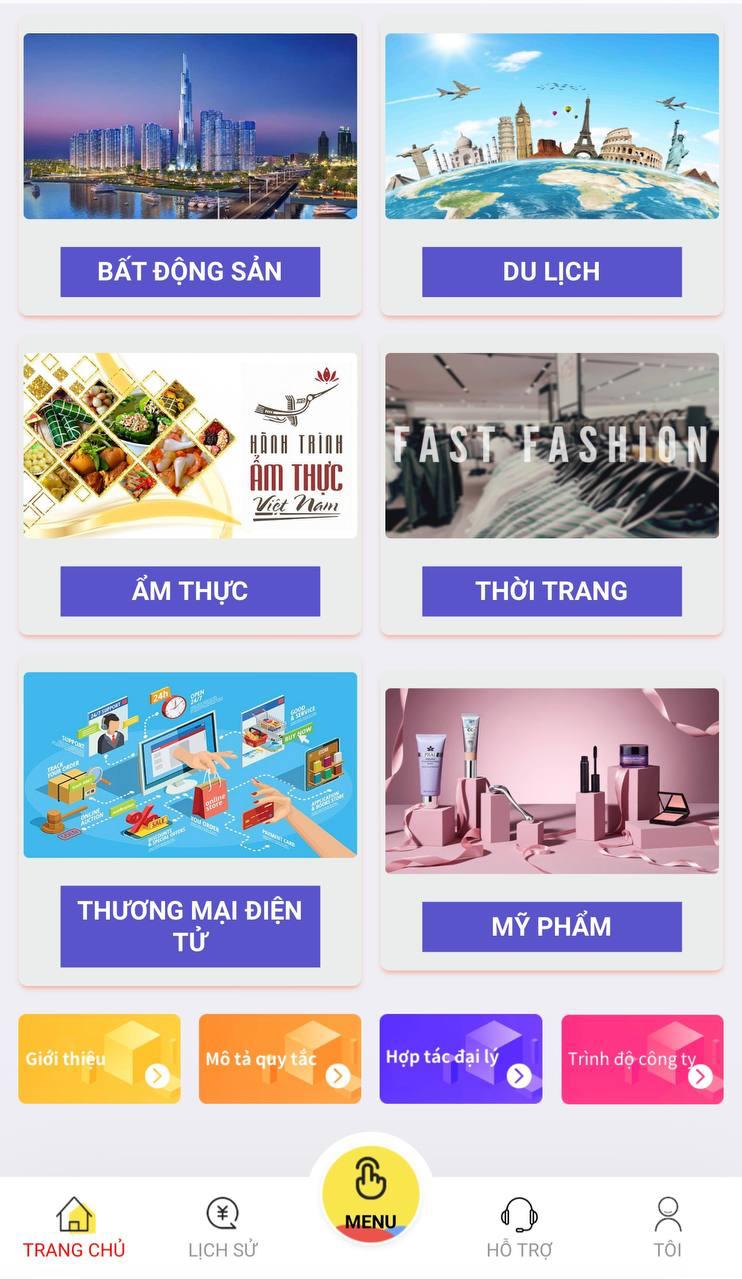Choose the THỜI TRANG category button

(x=551, y=591)
